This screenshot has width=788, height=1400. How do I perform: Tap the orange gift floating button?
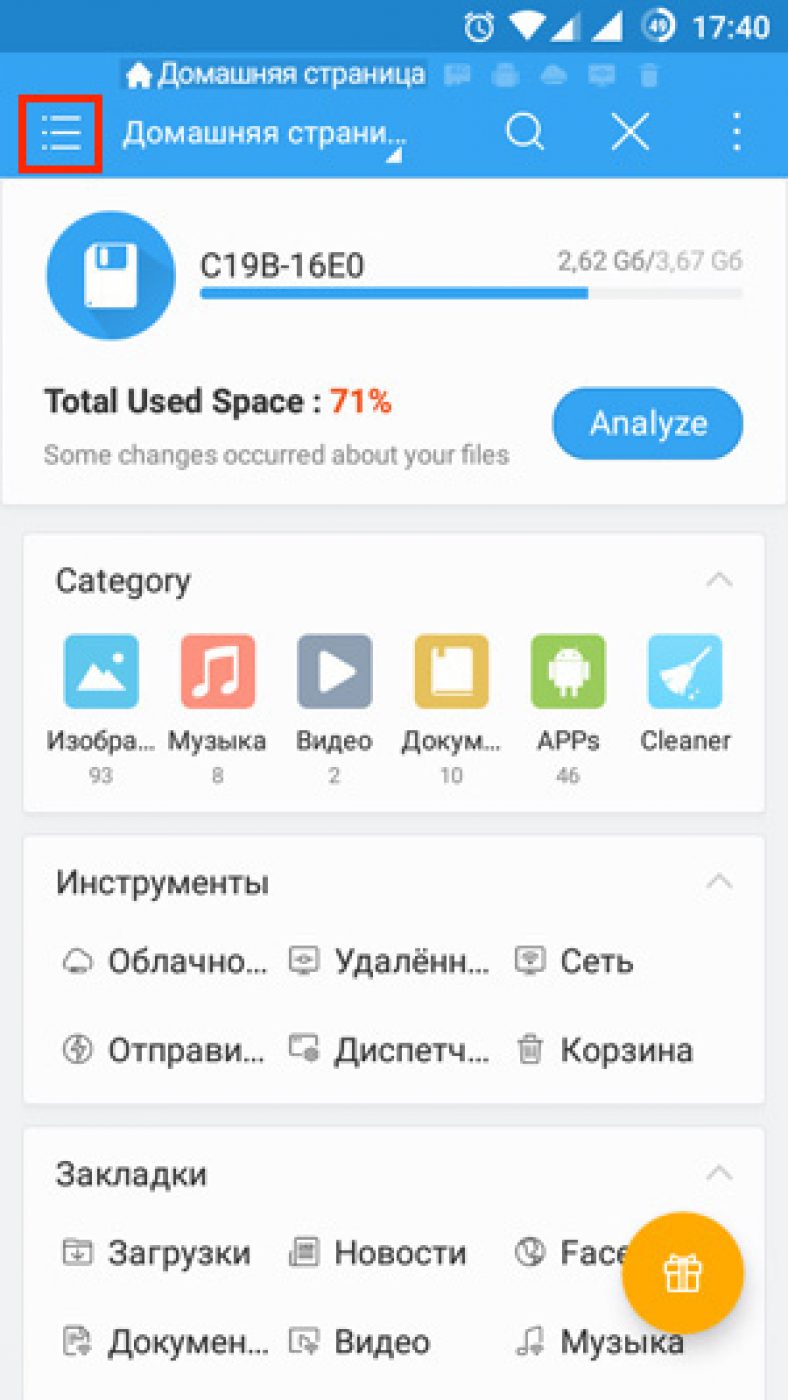pos(682,1273)
